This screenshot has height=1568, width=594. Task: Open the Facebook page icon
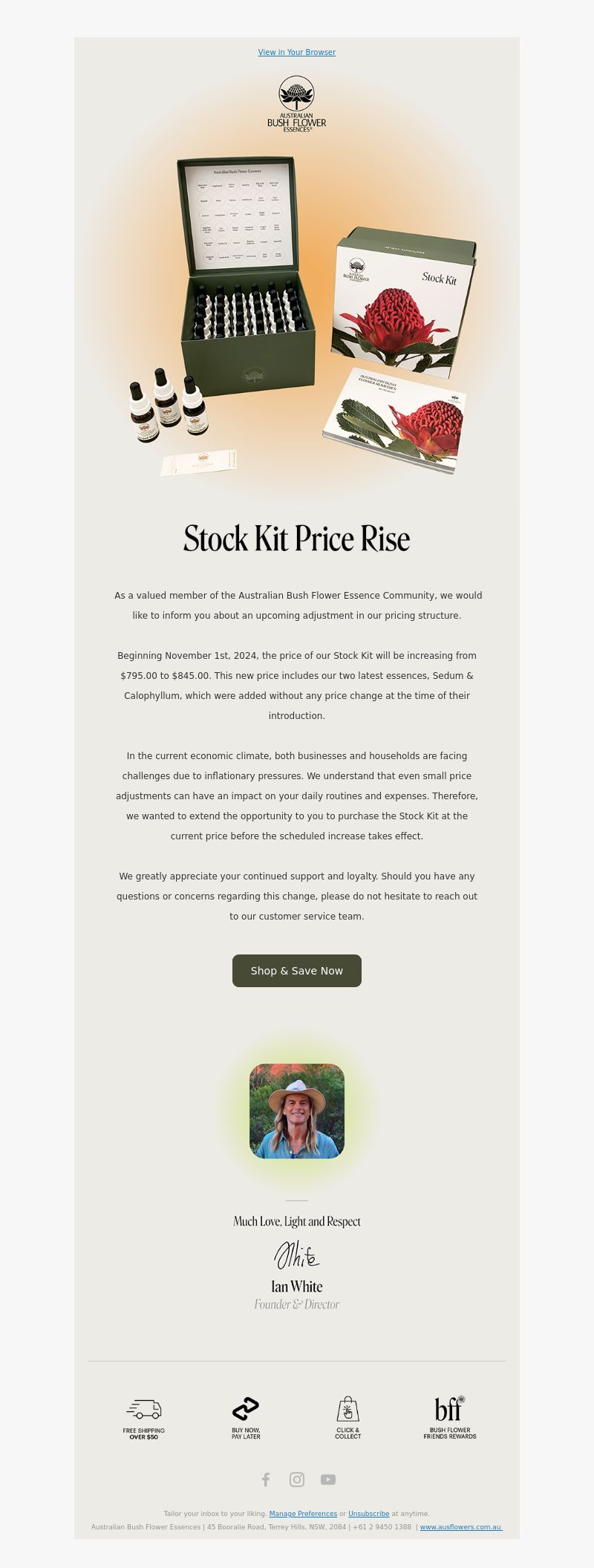(x=266, y=1480)
